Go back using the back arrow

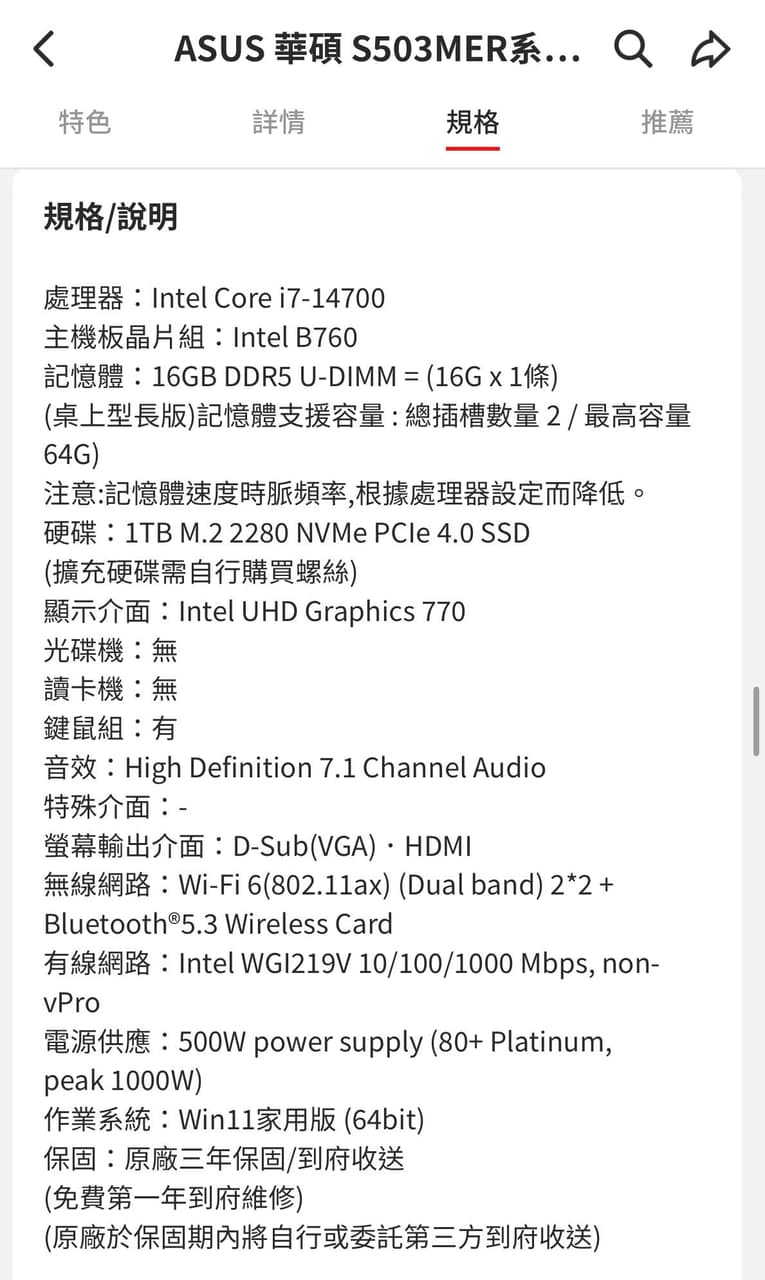coord(44,48)
